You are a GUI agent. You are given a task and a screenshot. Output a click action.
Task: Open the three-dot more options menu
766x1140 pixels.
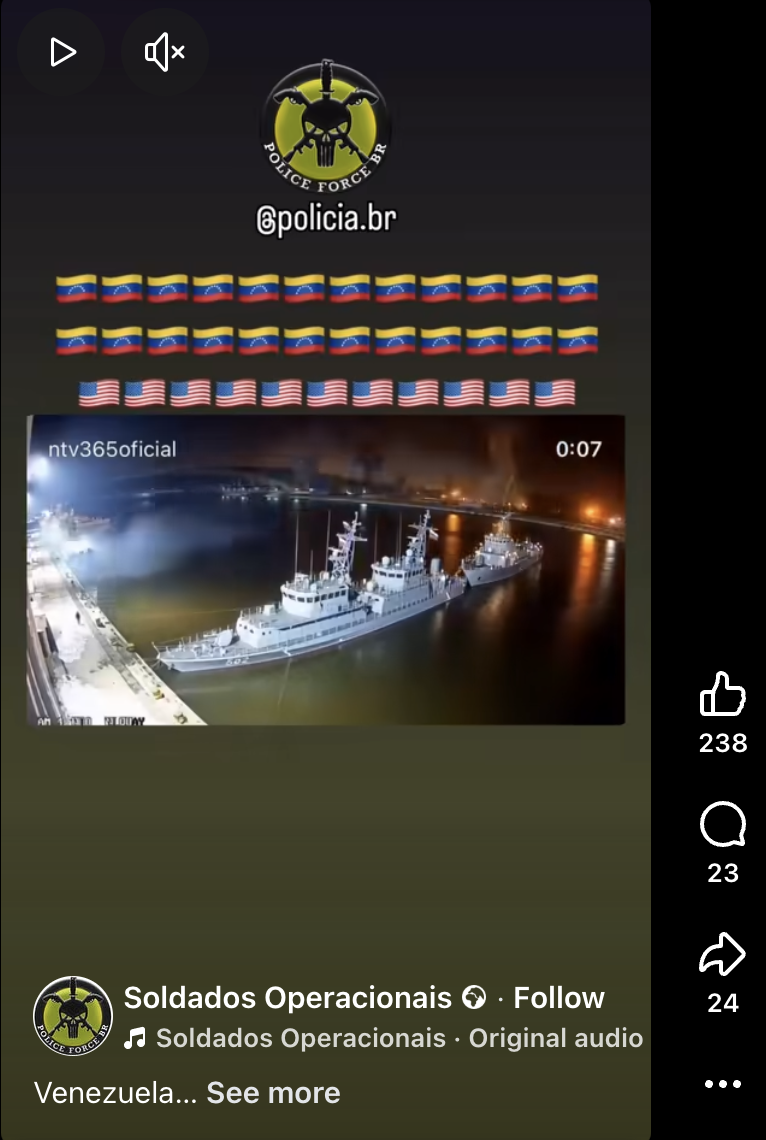722,1084
